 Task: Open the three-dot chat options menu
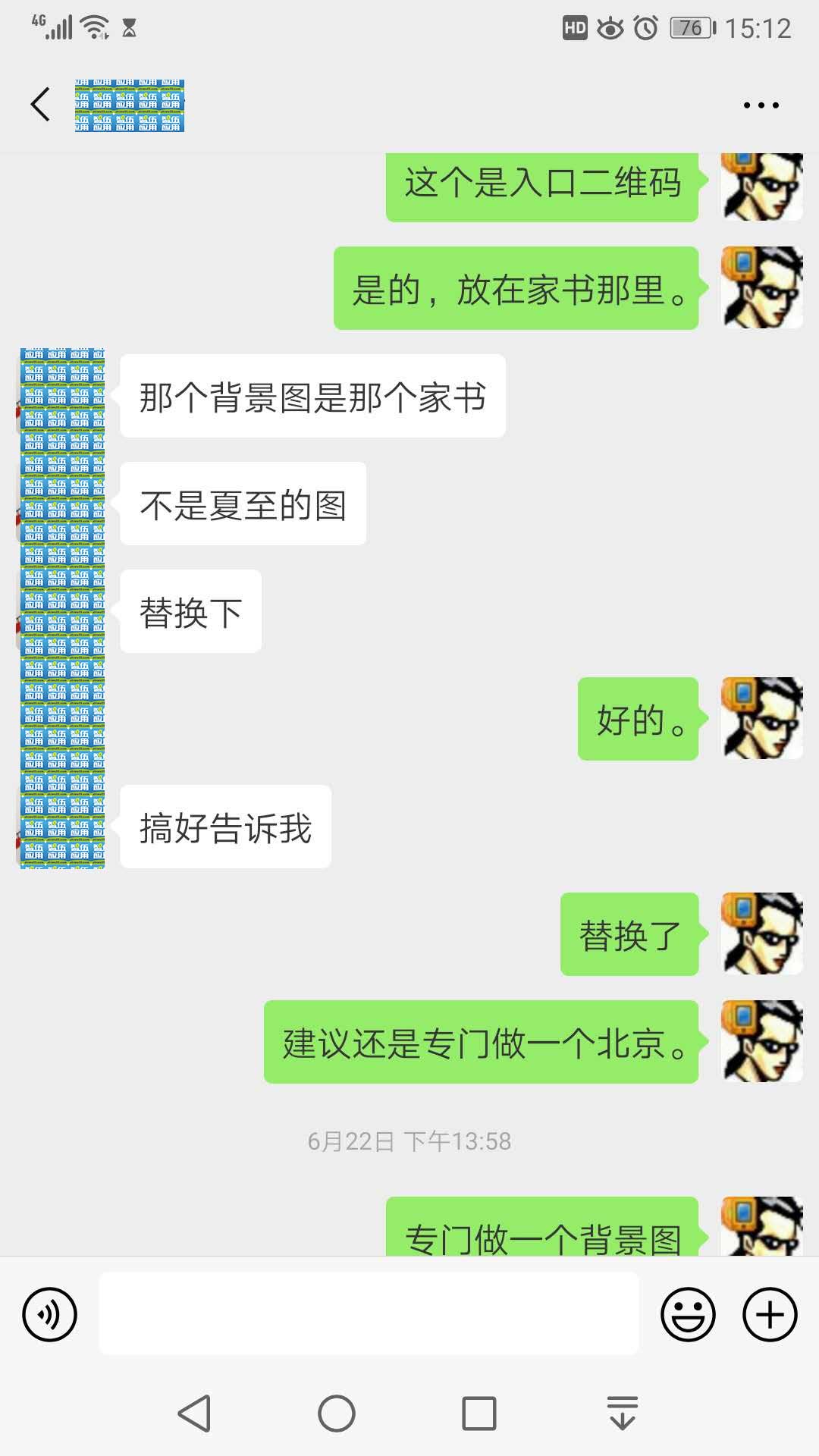(761, 105)
